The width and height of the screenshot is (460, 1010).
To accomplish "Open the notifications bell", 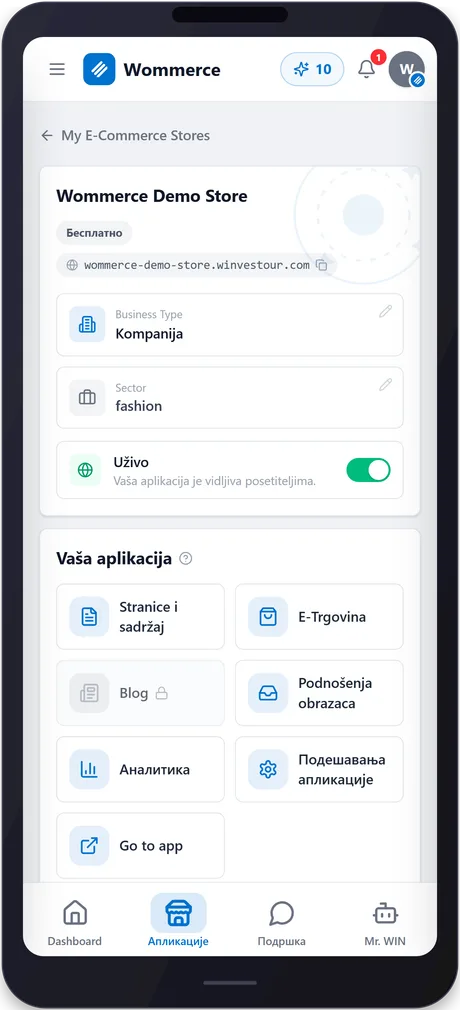I will 367,69.
